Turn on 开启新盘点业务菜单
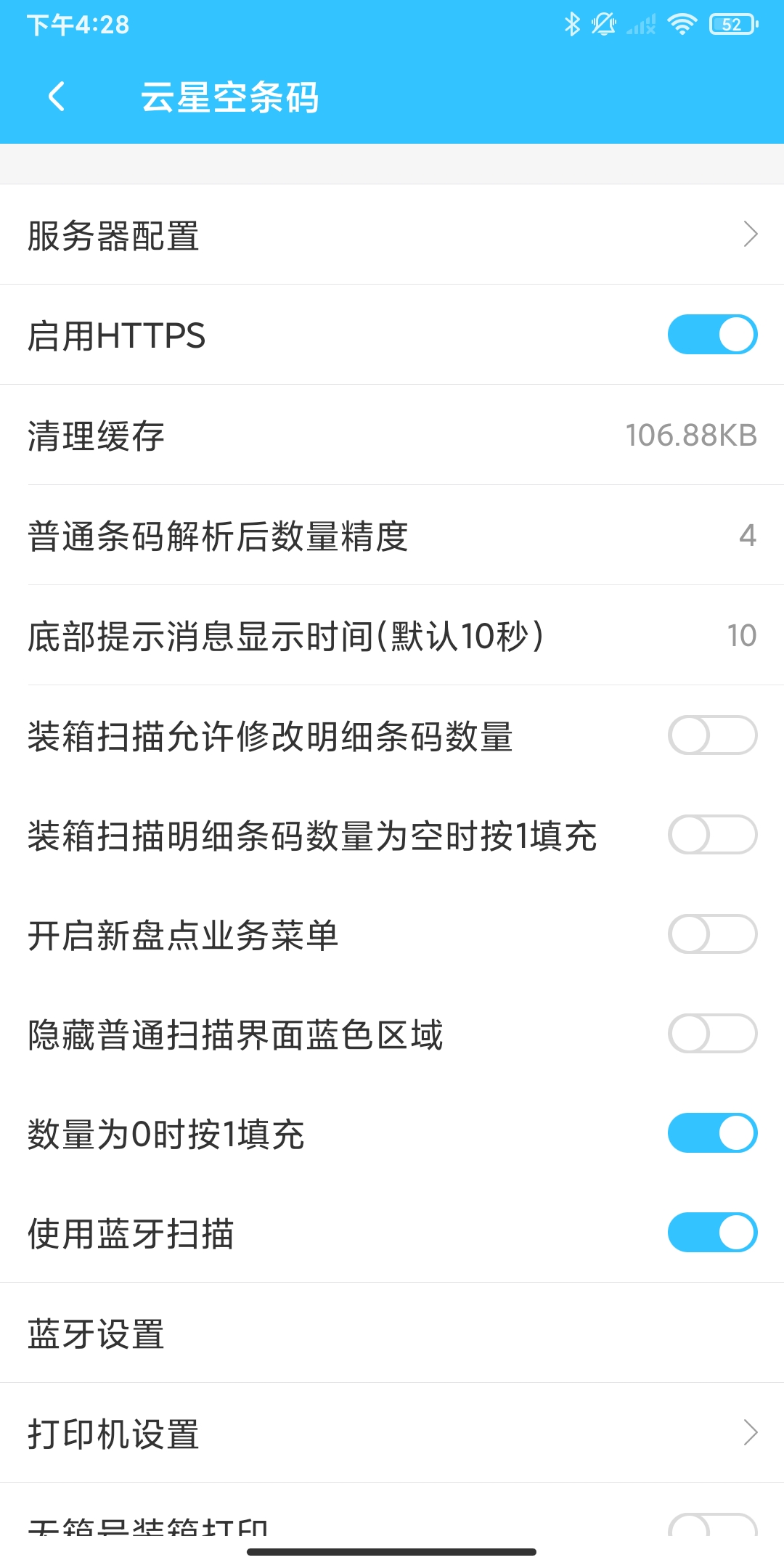The width and height of the screenshot is (784, 1568). [x=712, y=934]
